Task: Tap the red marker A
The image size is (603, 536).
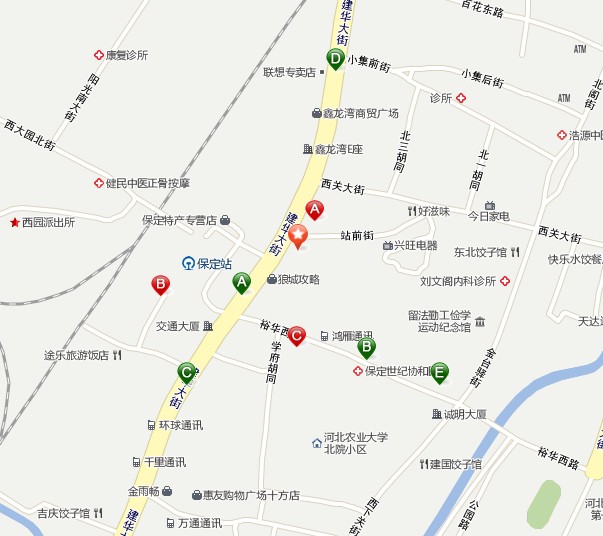Action: pos(315,210)
